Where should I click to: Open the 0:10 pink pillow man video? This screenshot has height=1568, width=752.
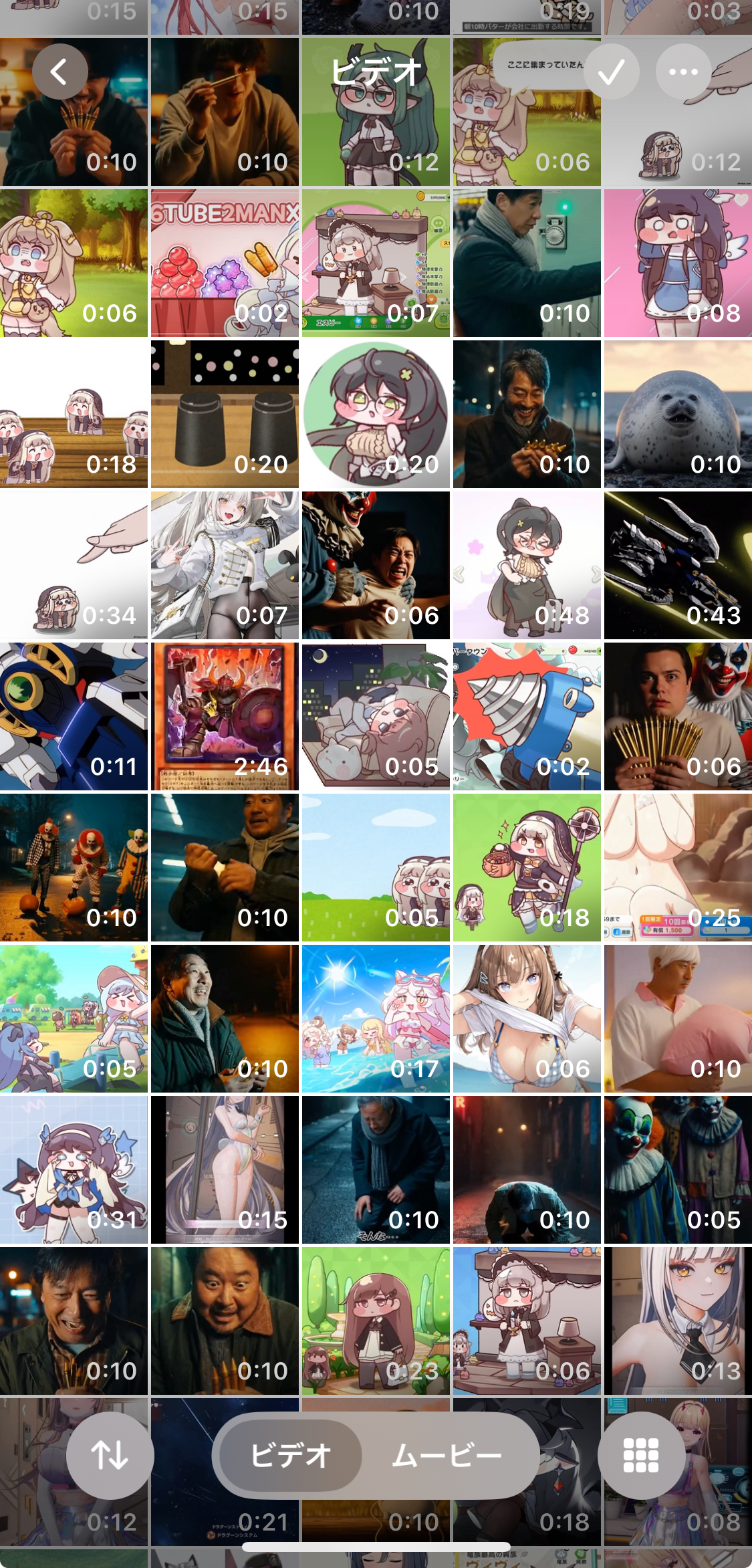(678, 1018)
